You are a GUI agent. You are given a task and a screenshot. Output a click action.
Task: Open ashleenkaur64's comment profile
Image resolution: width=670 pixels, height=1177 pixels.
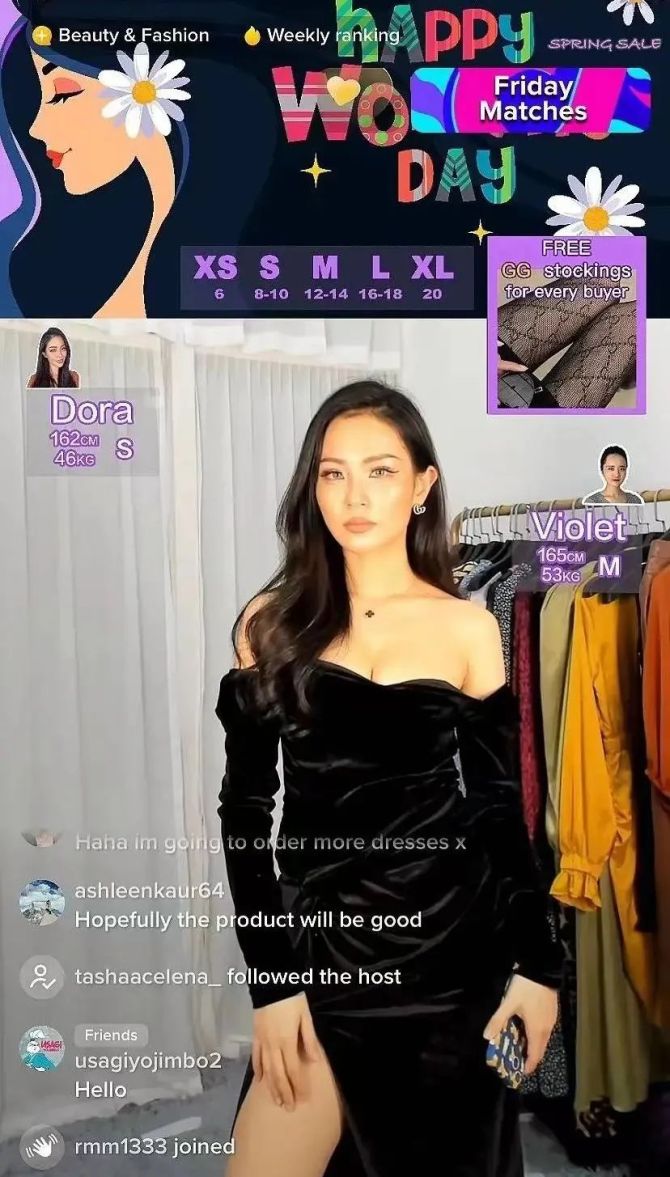[42, 902]
